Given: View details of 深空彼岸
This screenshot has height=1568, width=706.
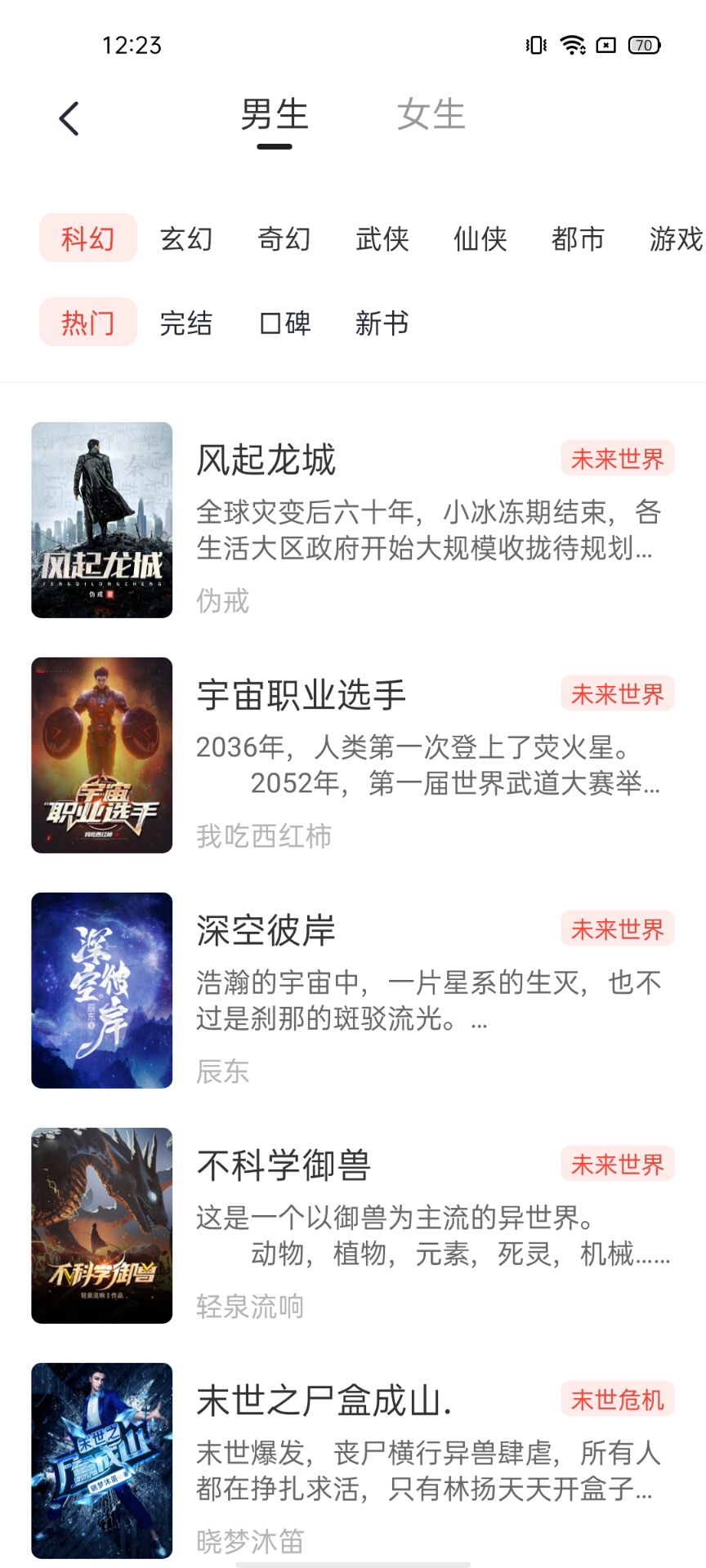Looking at the screenshot, I should tap(353, 991).
